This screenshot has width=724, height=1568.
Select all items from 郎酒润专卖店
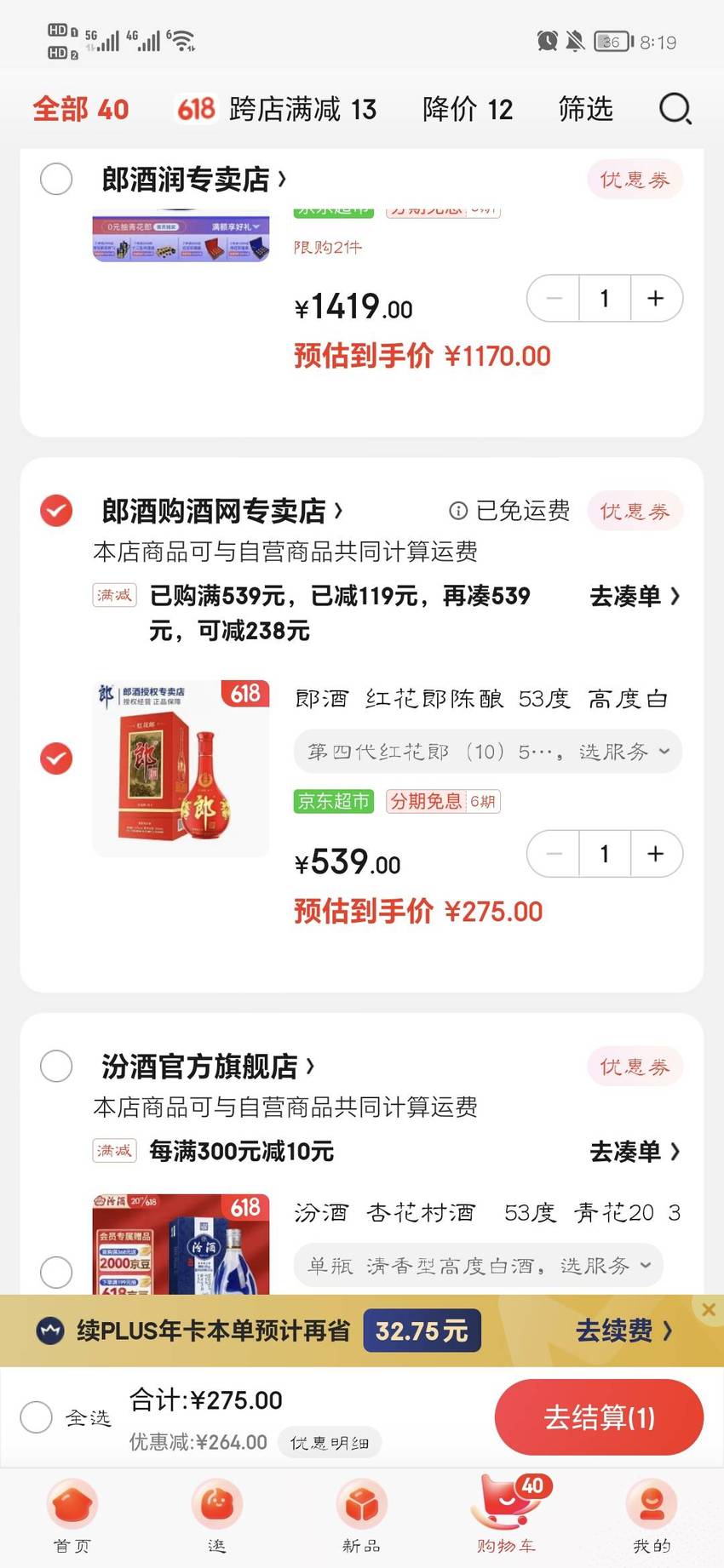56,179
